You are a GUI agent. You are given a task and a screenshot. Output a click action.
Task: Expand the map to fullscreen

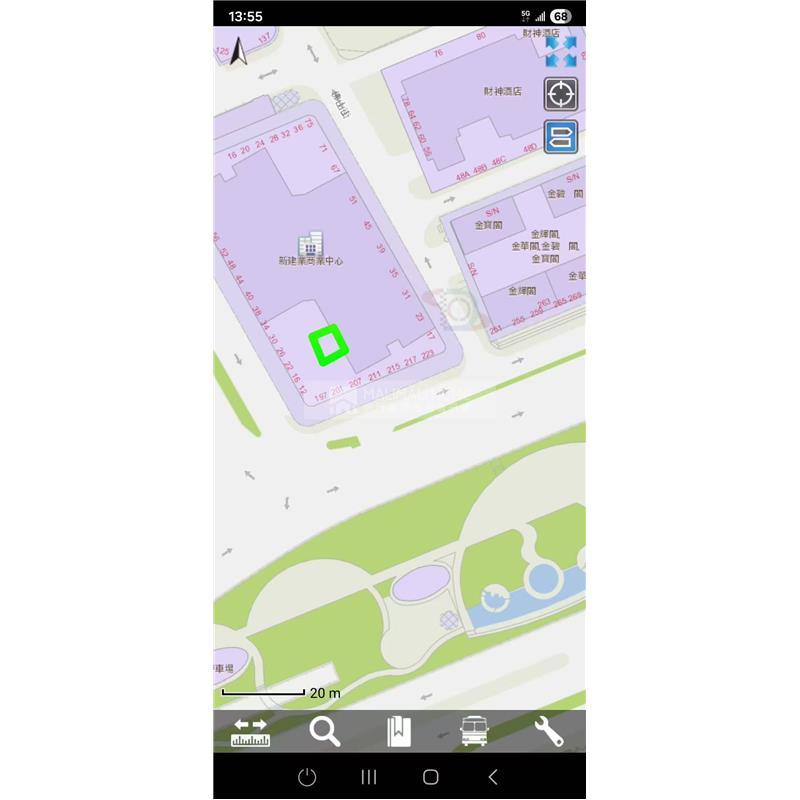pos(561,50)
